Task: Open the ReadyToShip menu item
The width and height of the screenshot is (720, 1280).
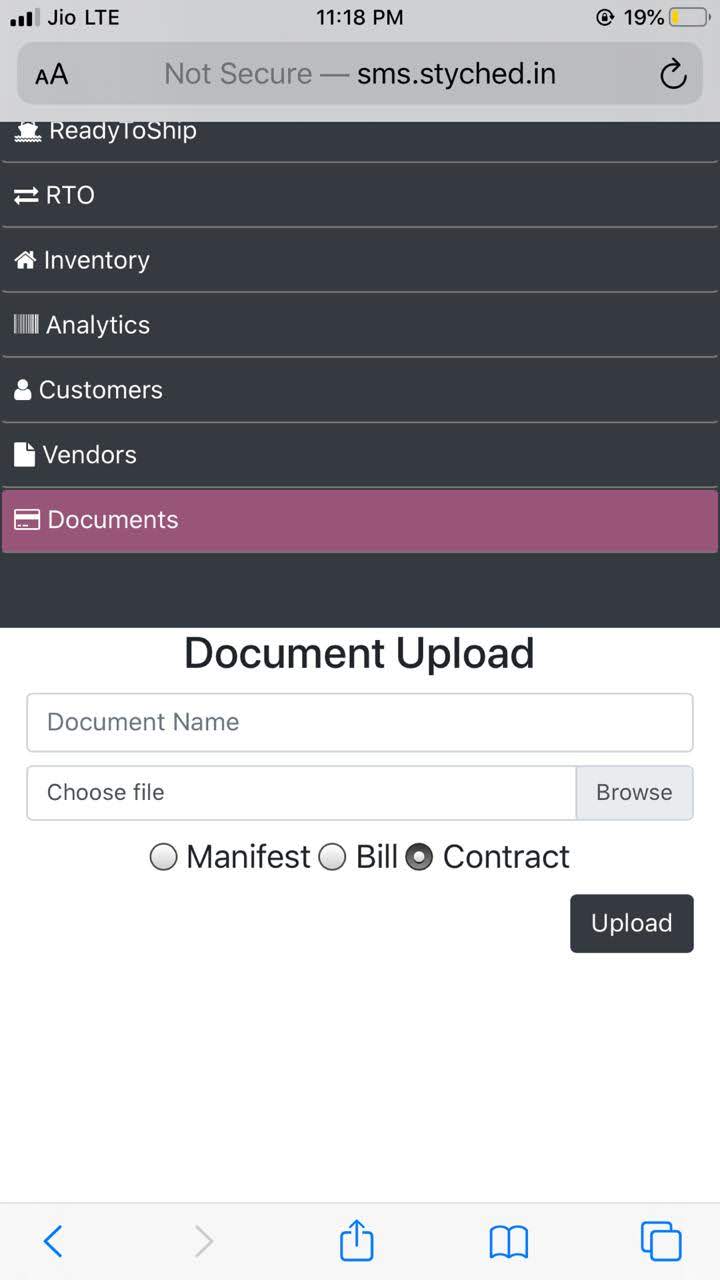Action: 360,138
